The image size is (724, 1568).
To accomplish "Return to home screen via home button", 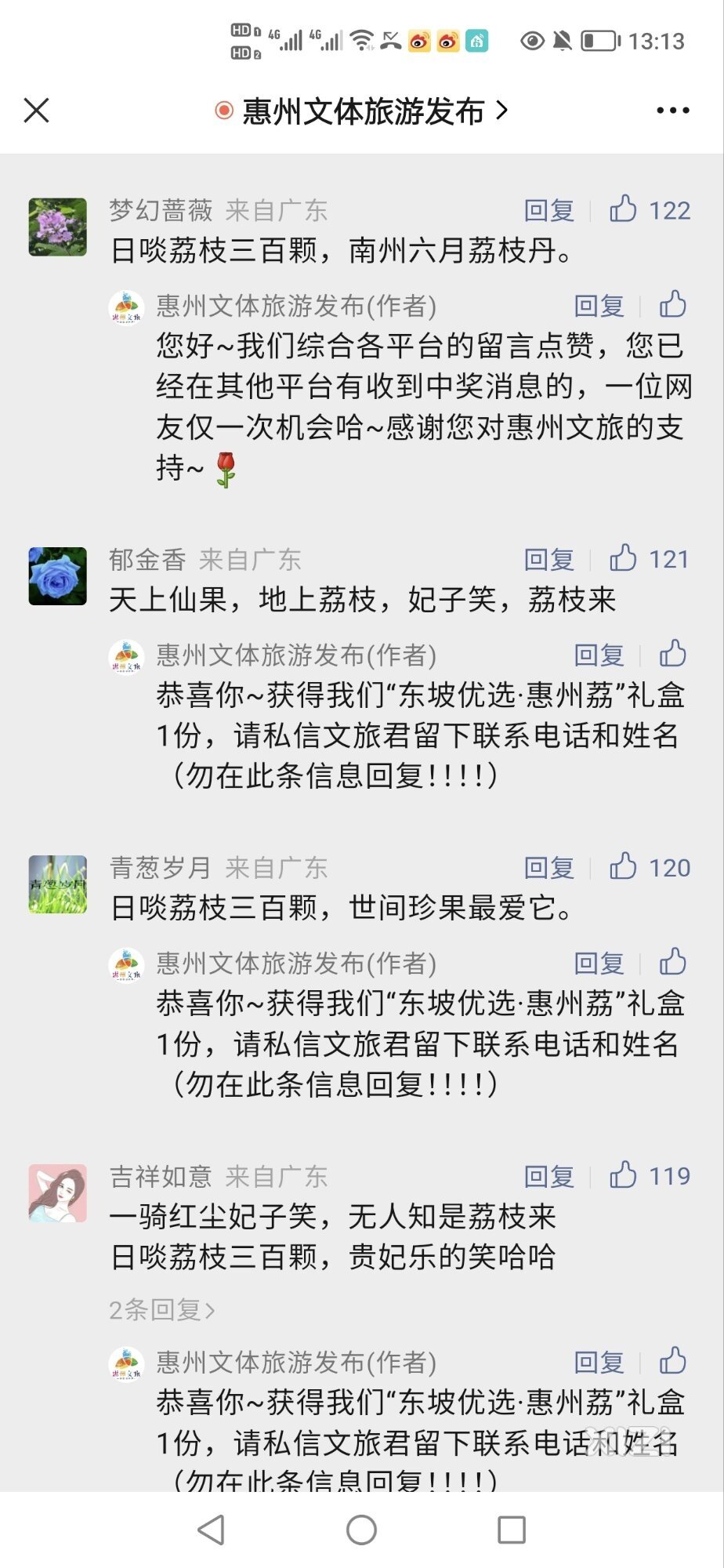I will point(361,1530).
